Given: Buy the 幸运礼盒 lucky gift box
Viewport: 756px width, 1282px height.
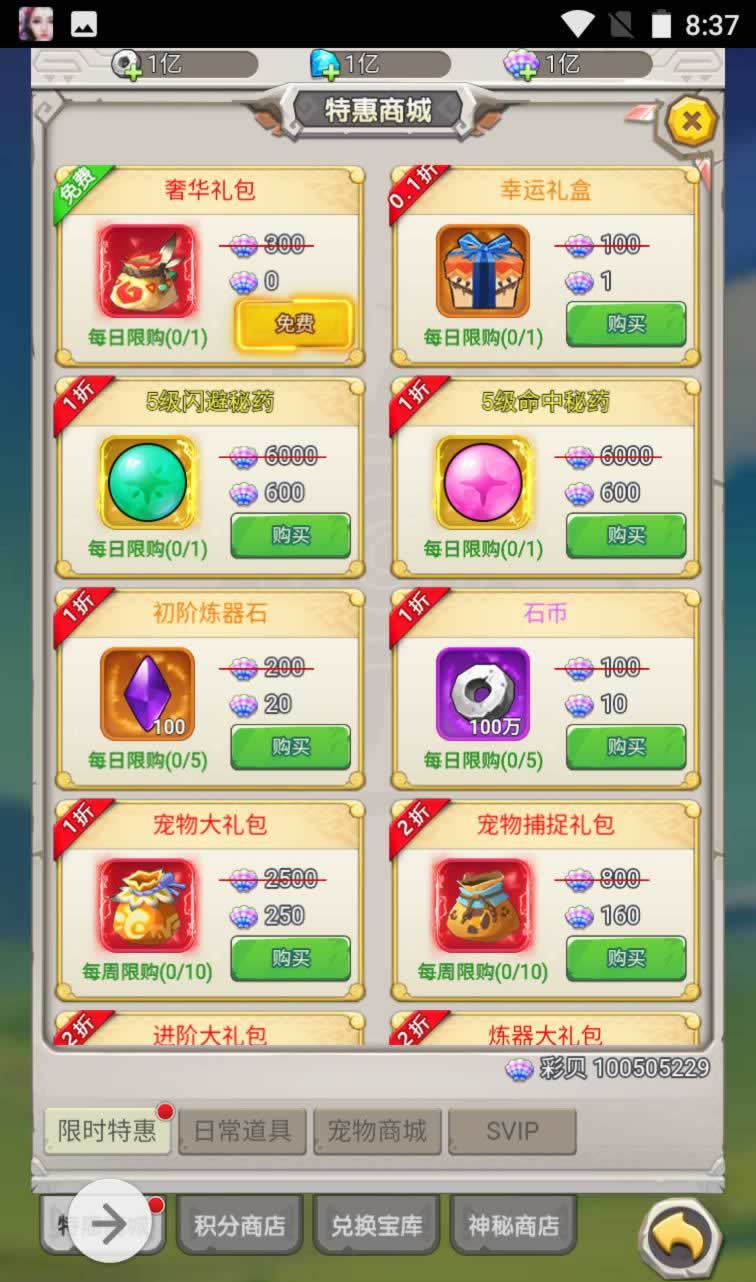Looking at the screenshot, I should 626,324.
